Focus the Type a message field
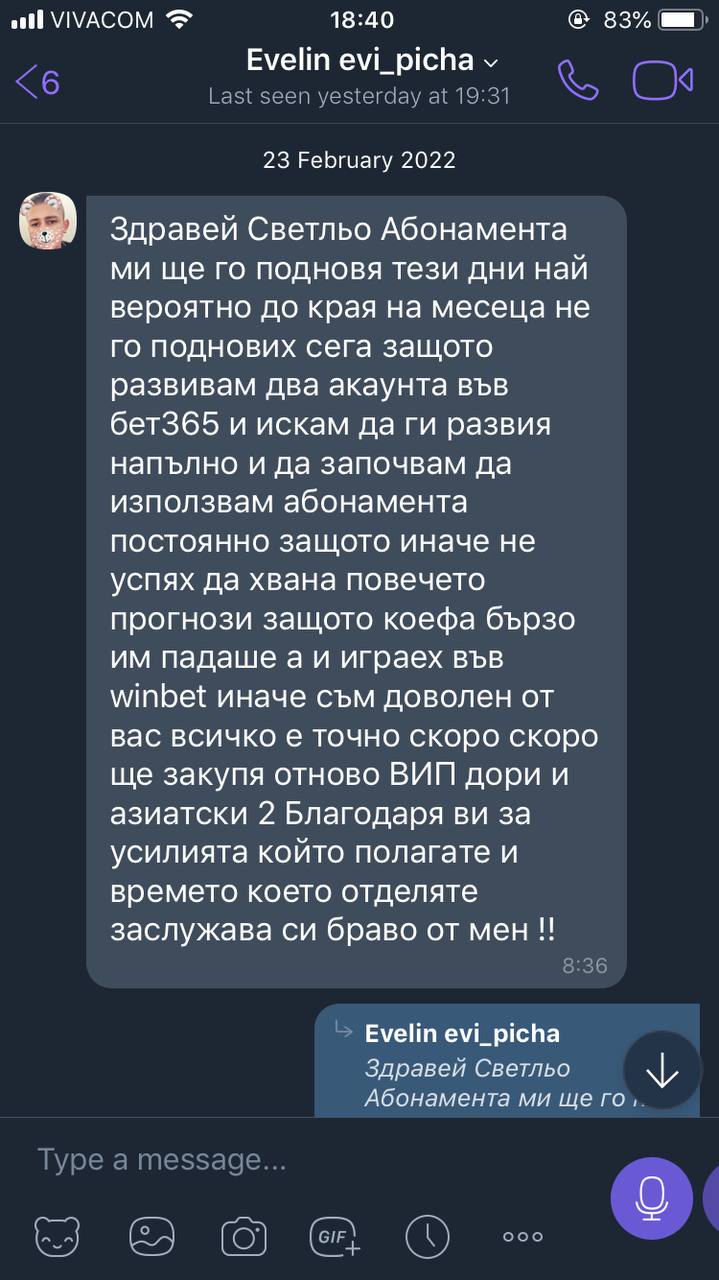The image size is (719, 1280). 300,1160
